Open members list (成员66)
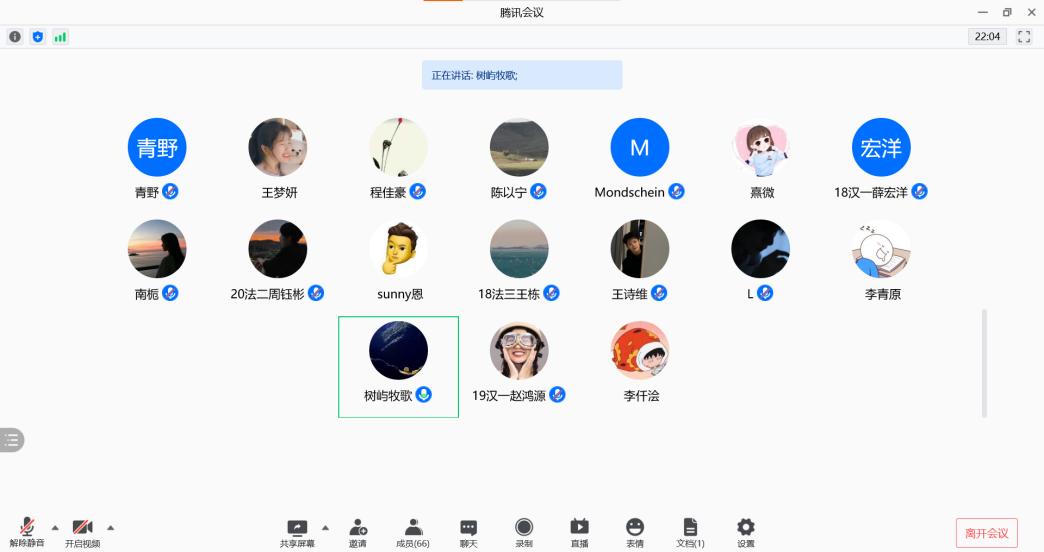The width and height of the screenshot is (1044, 552). (413, 531)
